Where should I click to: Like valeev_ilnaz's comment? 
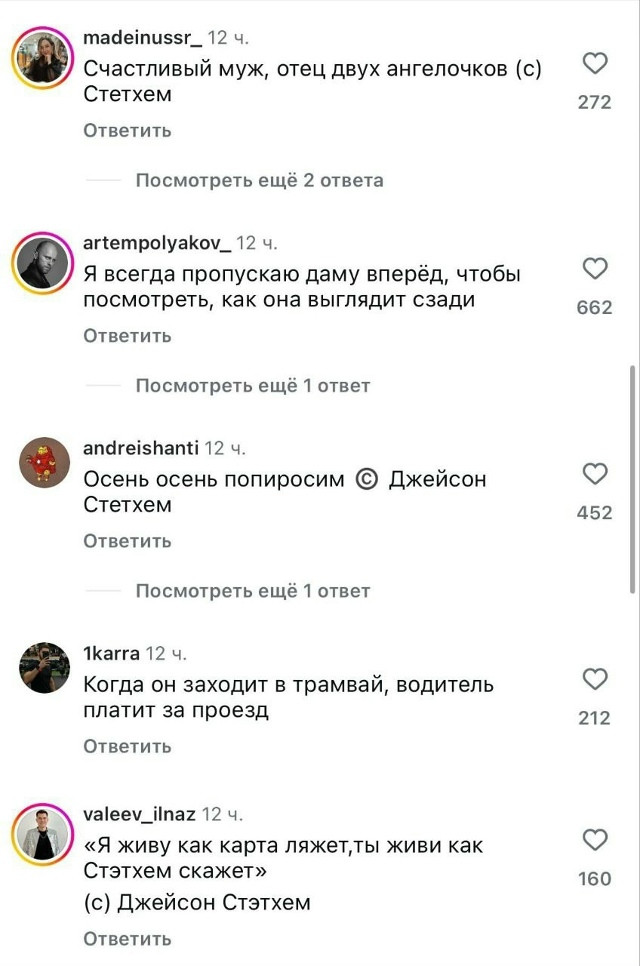595,840
